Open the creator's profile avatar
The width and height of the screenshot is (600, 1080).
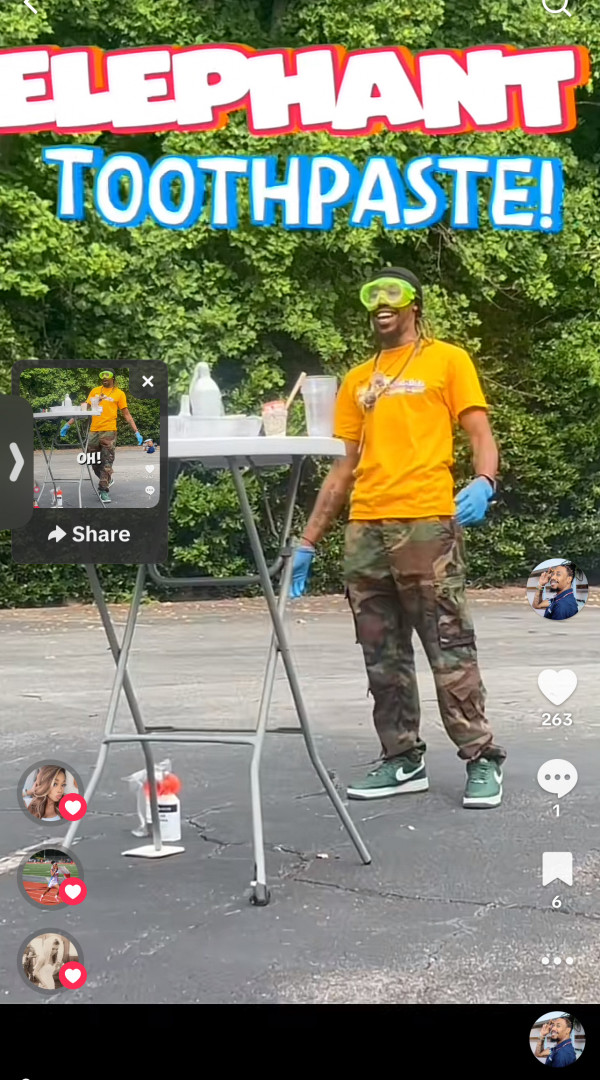point(557,590)
